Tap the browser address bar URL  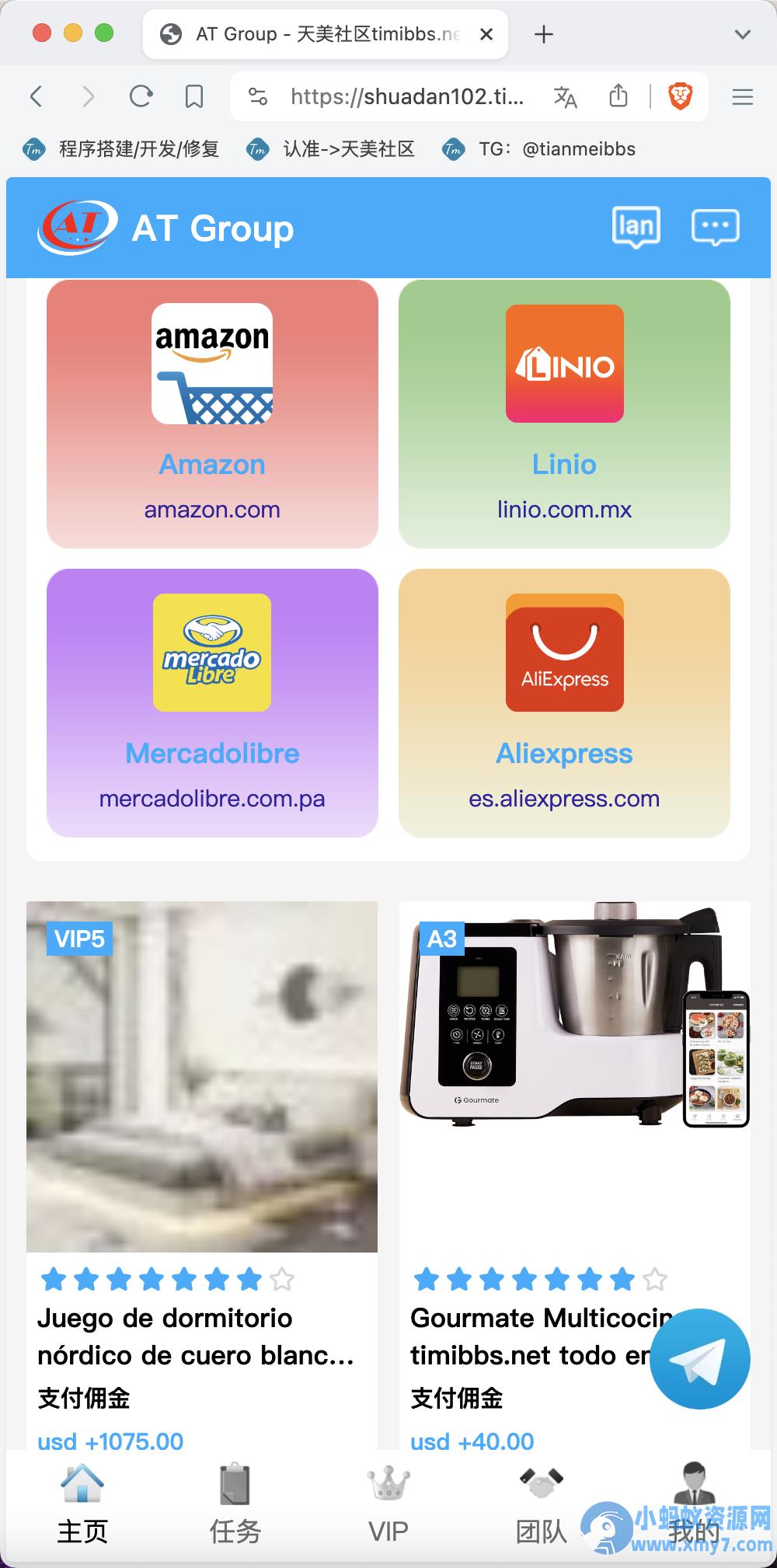(x=406, y=96)
